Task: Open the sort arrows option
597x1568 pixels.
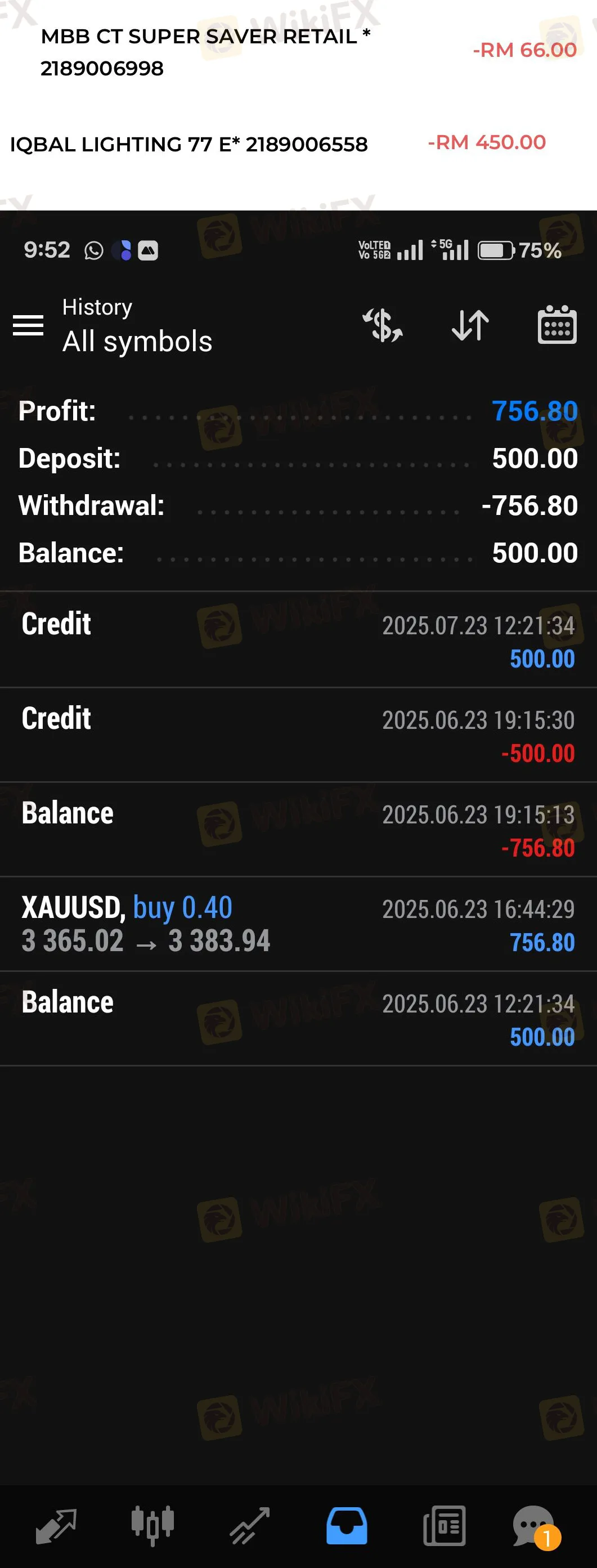Action: [x=470, y=325]
